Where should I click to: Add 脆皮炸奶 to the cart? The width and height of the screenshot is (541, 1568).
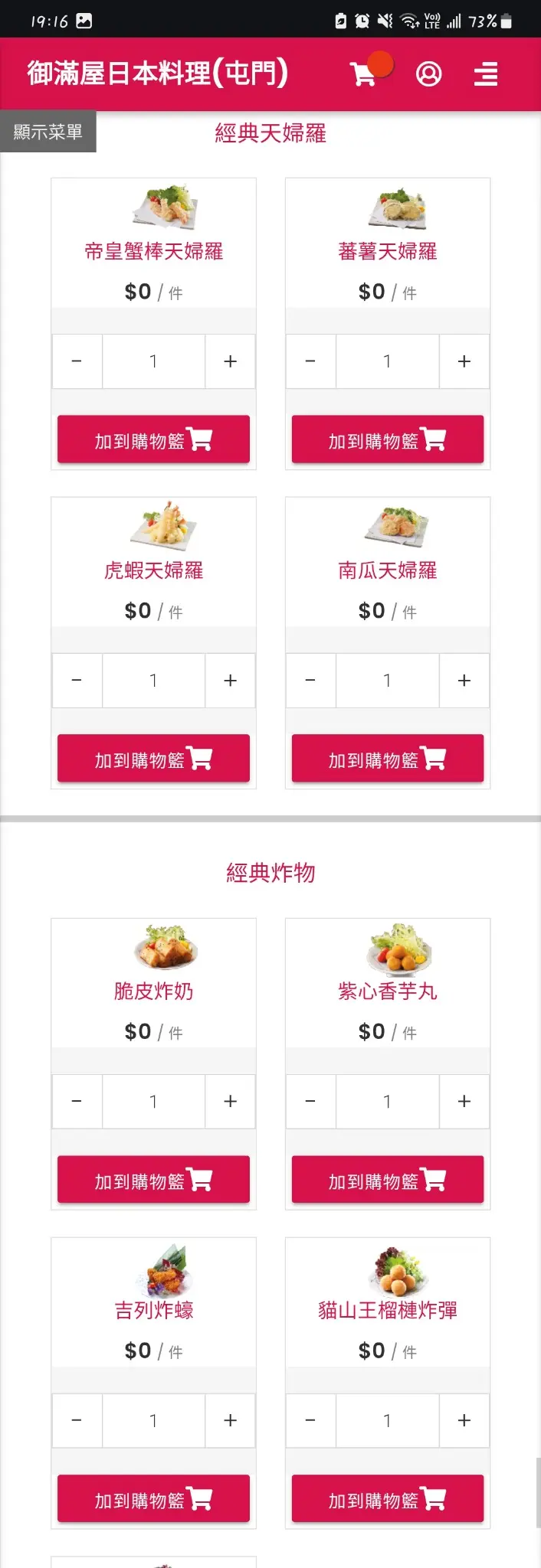[153, 1180]
